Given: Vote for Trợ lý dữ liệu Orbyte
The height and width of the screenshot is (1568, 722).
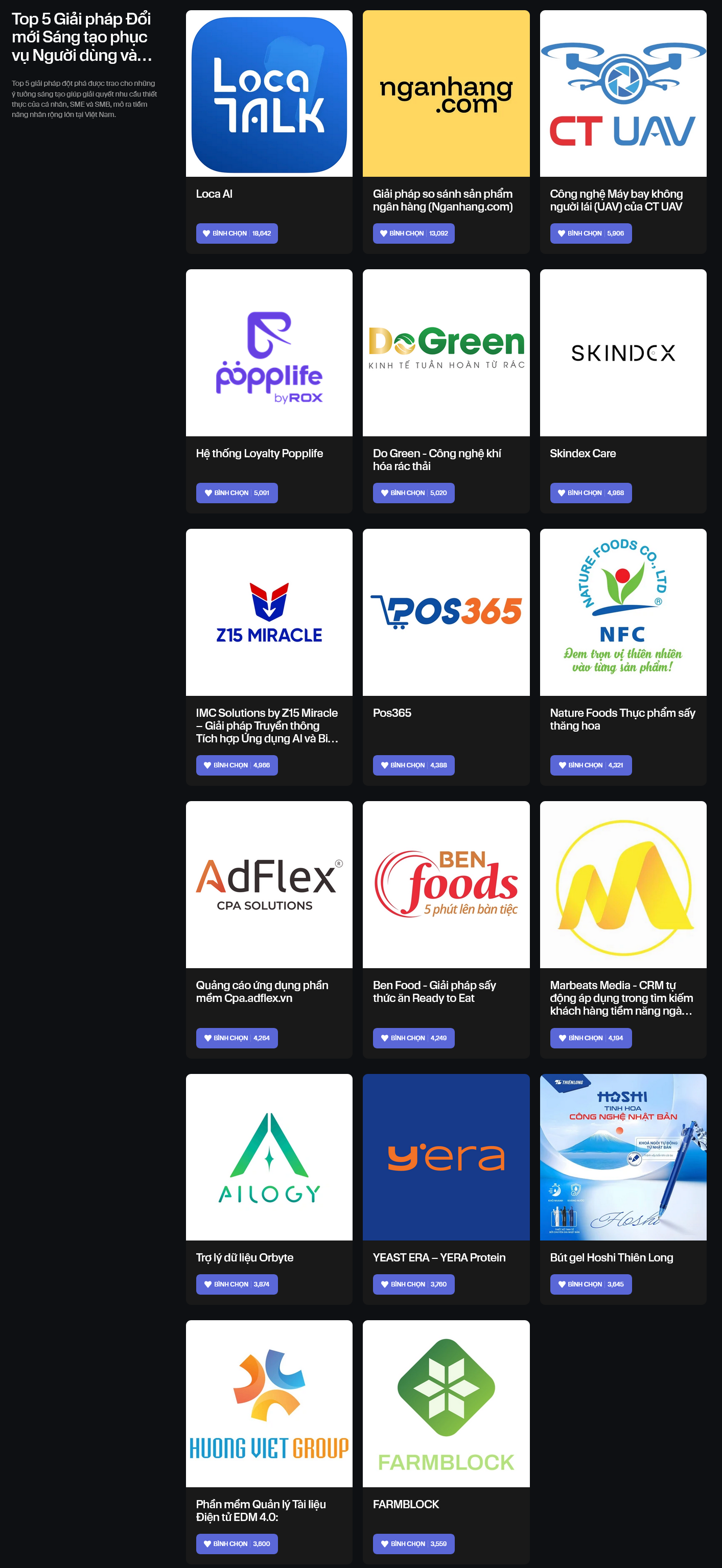Looking at the screenshot, I should (236, 1284).
